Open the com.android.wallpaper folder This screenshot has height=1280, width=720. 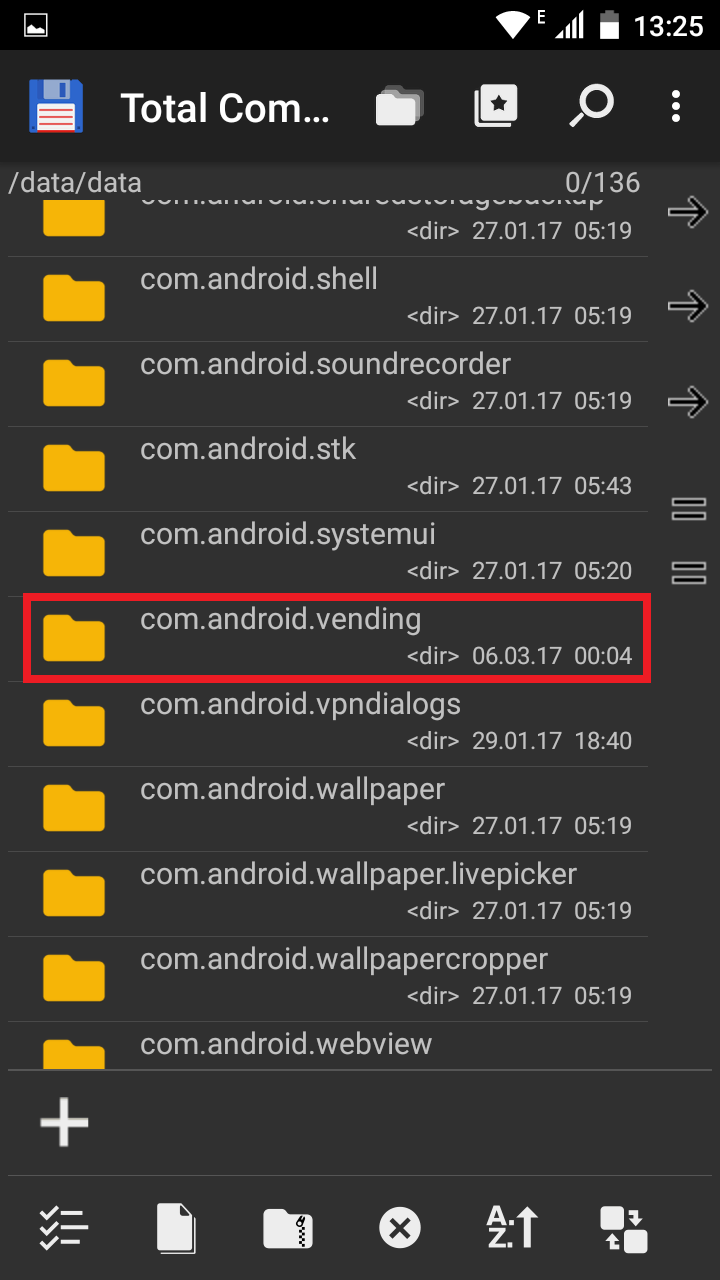[328, 809]
